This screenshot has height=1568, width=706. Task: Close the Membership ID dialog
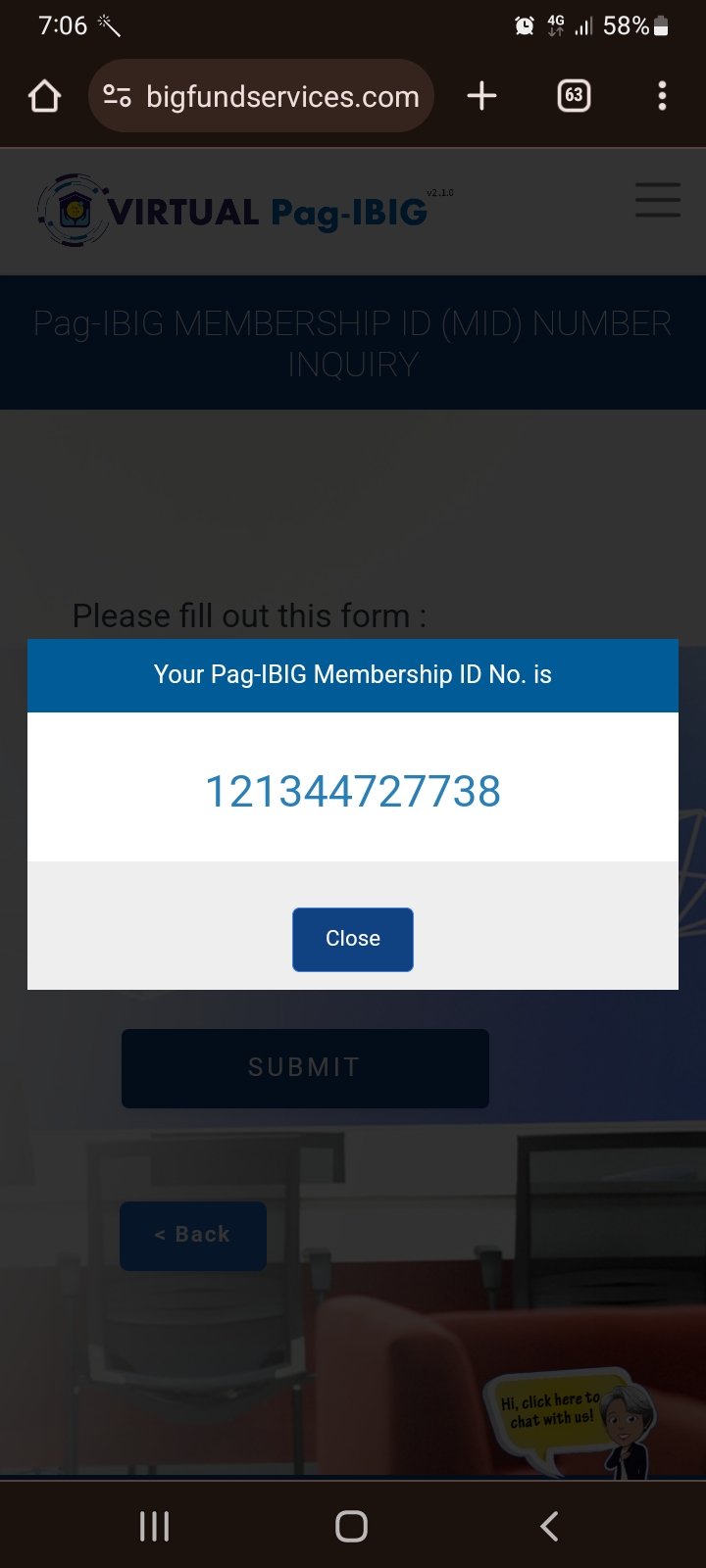click(353, 939)
